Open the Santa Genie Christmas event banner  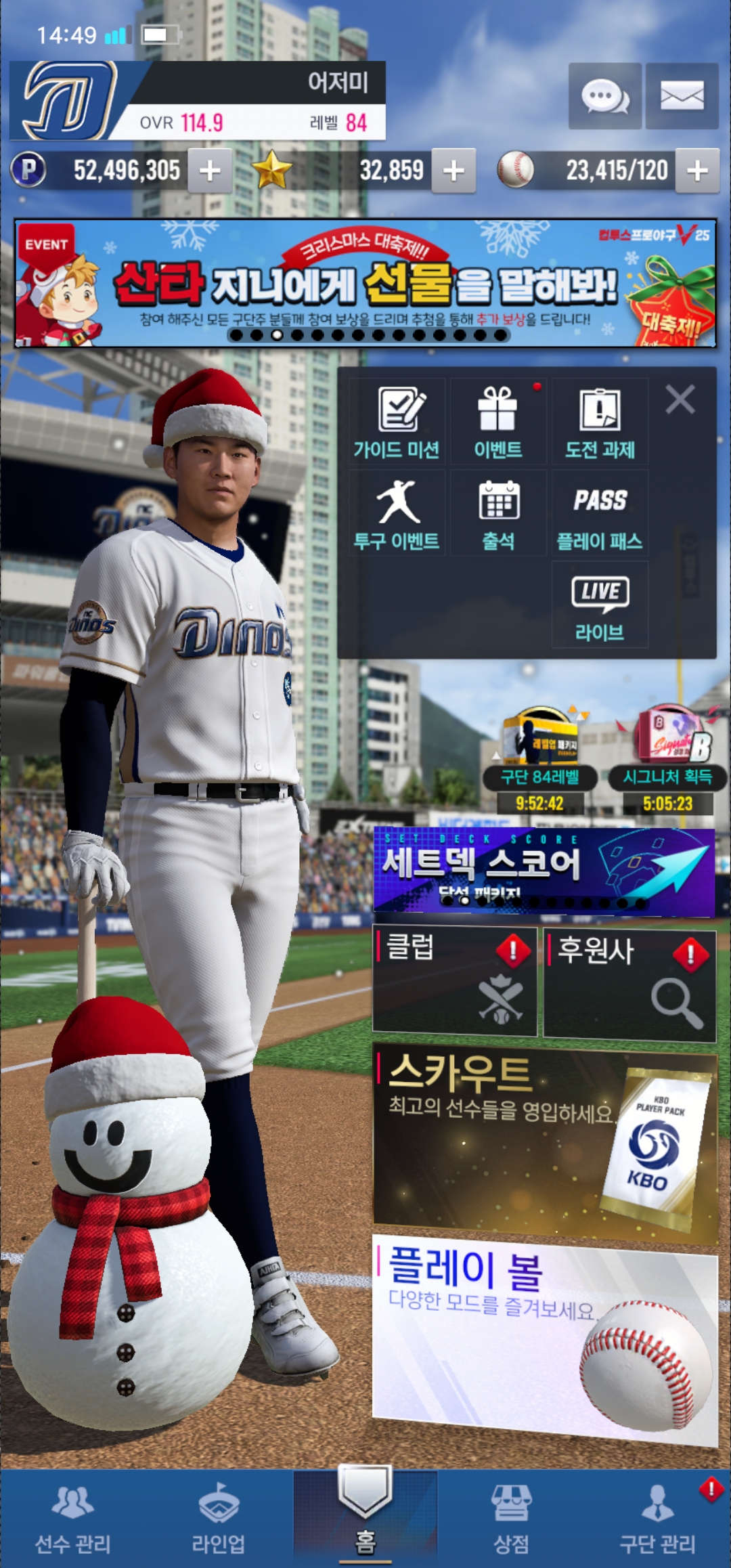pyautogui.click(x=365, y=283)
